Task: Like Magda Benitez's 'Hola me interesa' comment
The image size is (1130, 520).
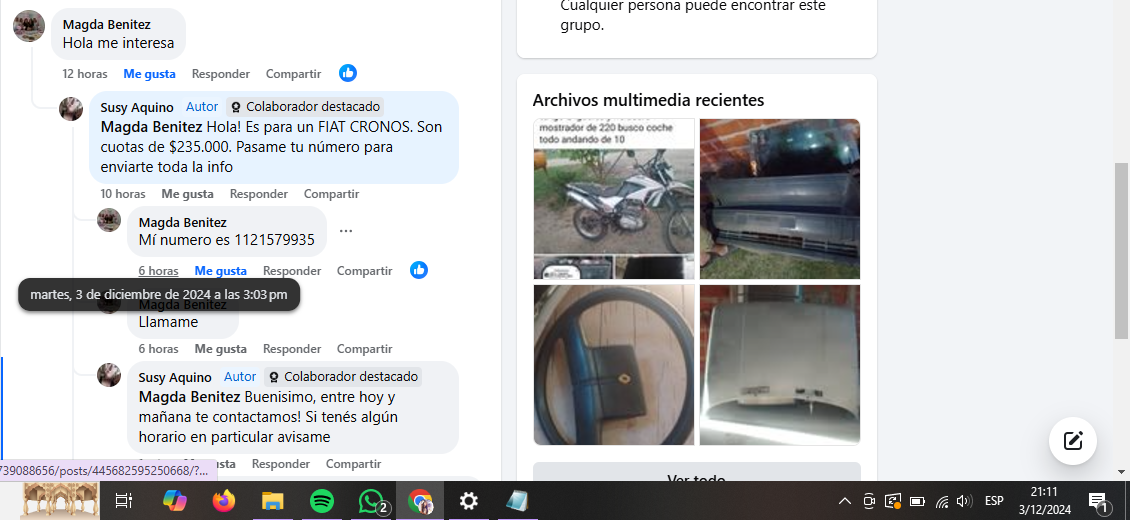Action: pyautogui.click(x=149, y=74)
